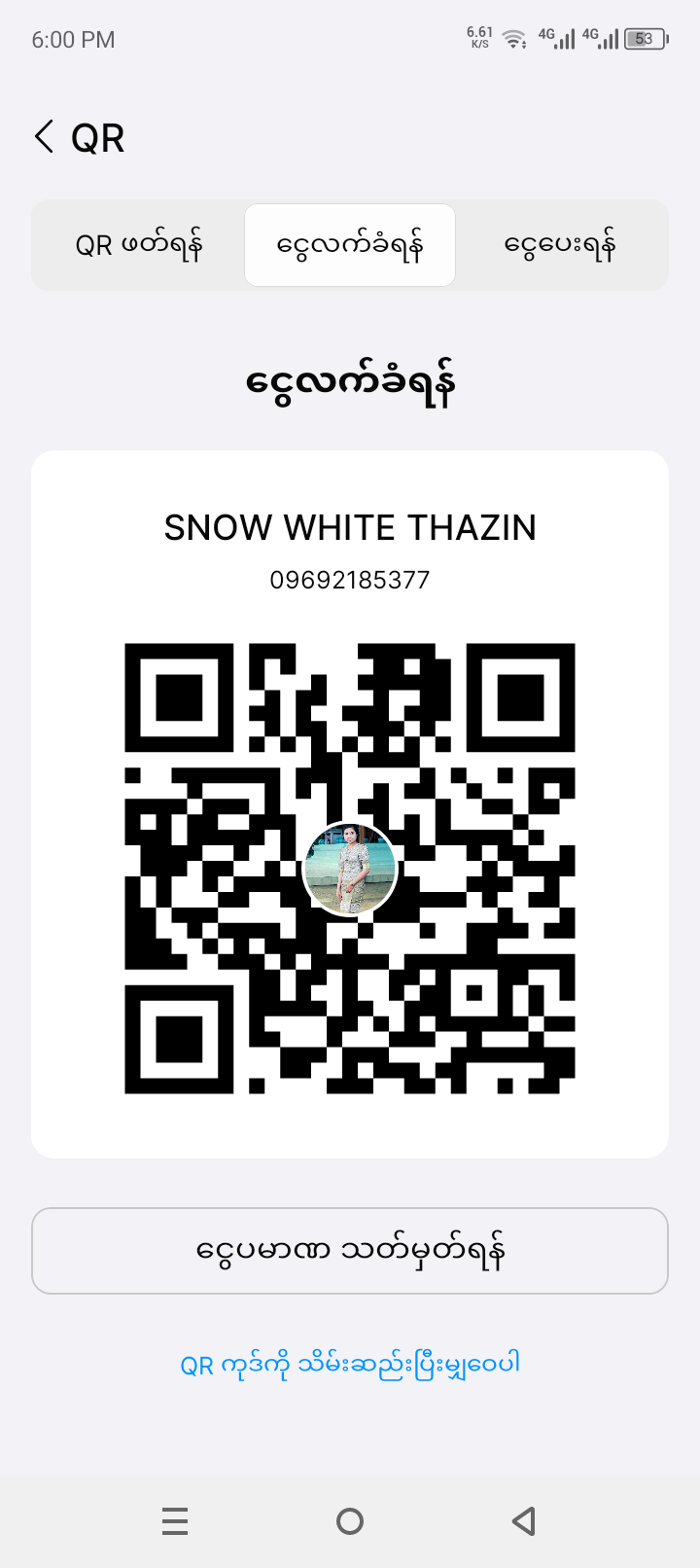Tap the ငွေပမာဏ သတ်မှတ်ရန် button
This screenshot has height=1568, width=700.
[350, 1251]
